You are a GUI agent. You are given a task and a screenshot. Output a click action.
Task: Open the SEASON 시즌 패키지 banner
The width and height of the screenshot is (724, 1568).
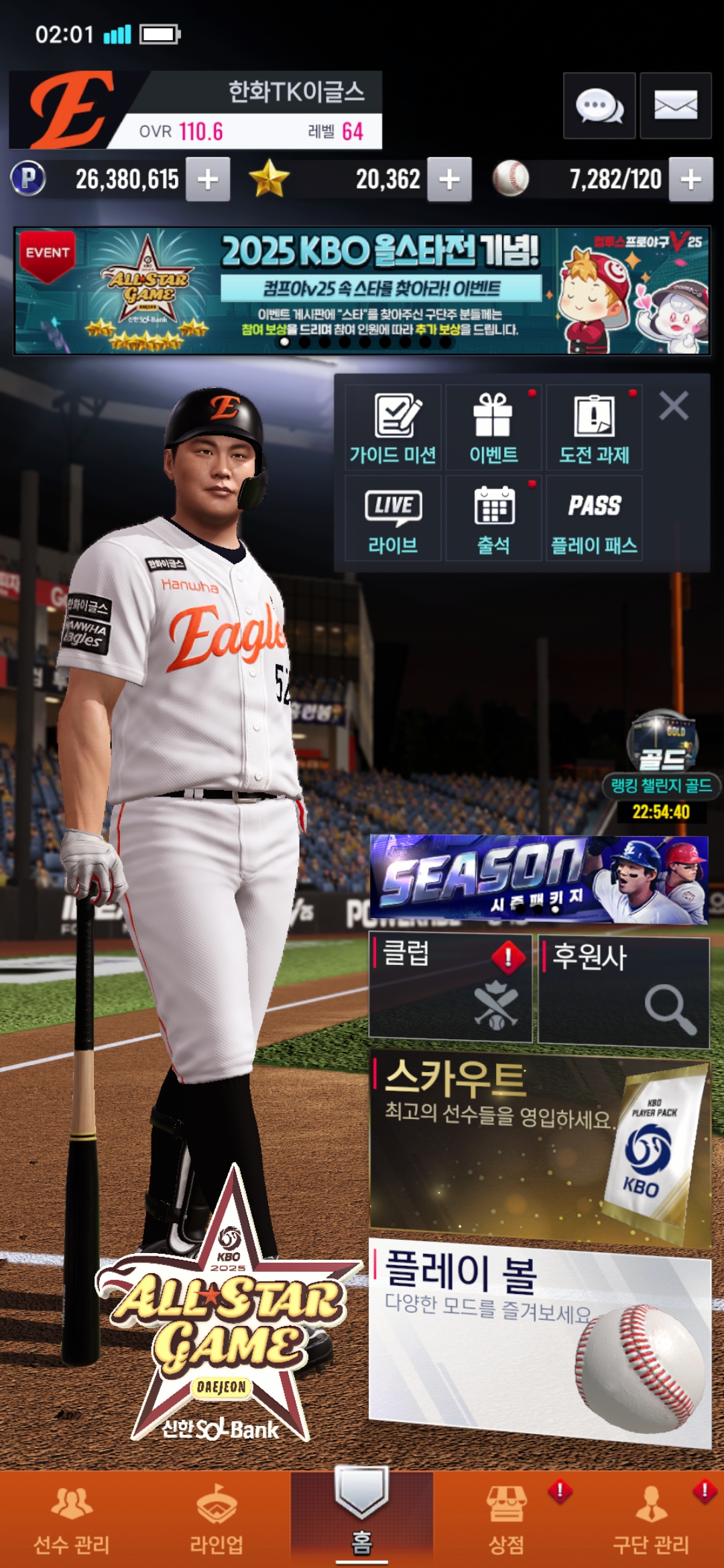click(x=539, y=879)
